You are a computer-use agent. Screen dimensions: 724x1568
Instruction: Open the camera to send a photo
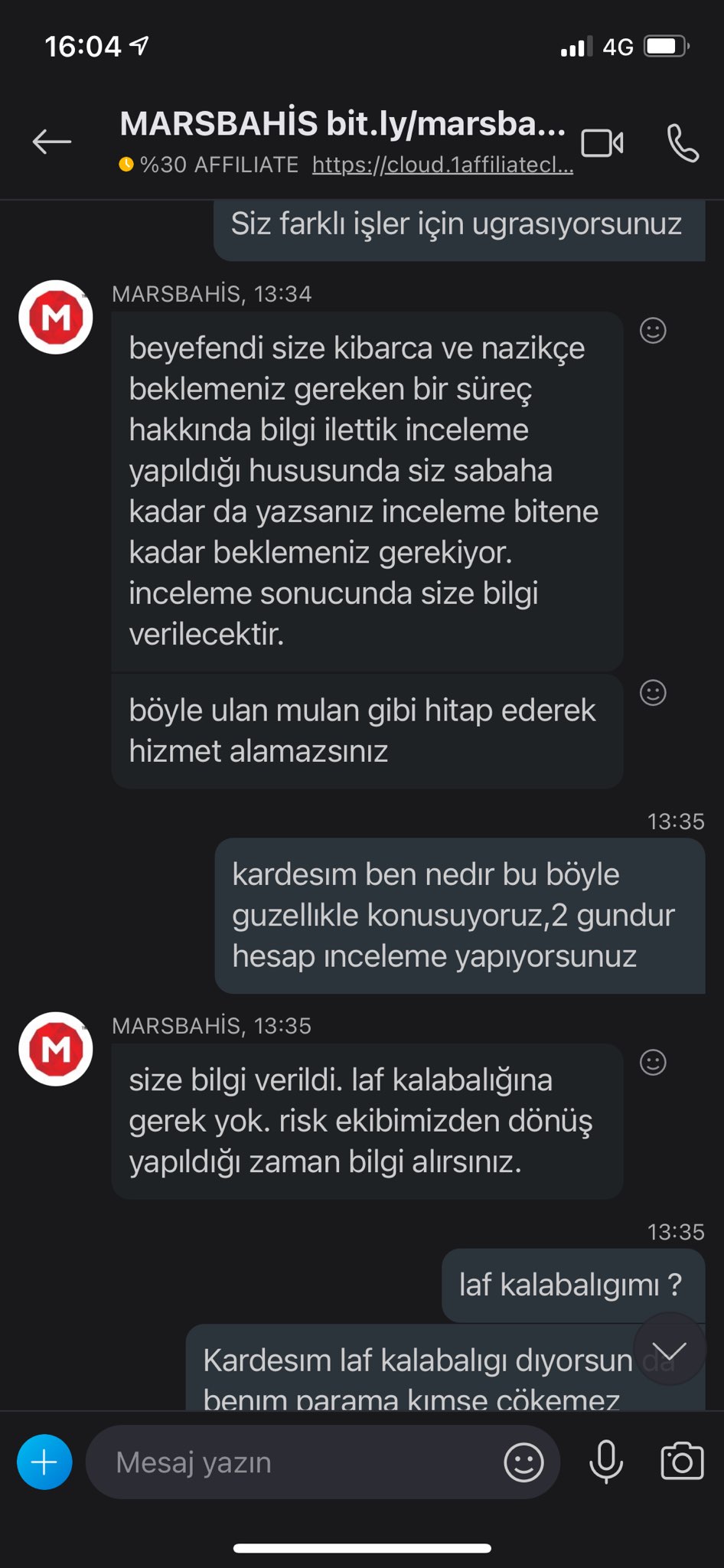pos(682,1461)
